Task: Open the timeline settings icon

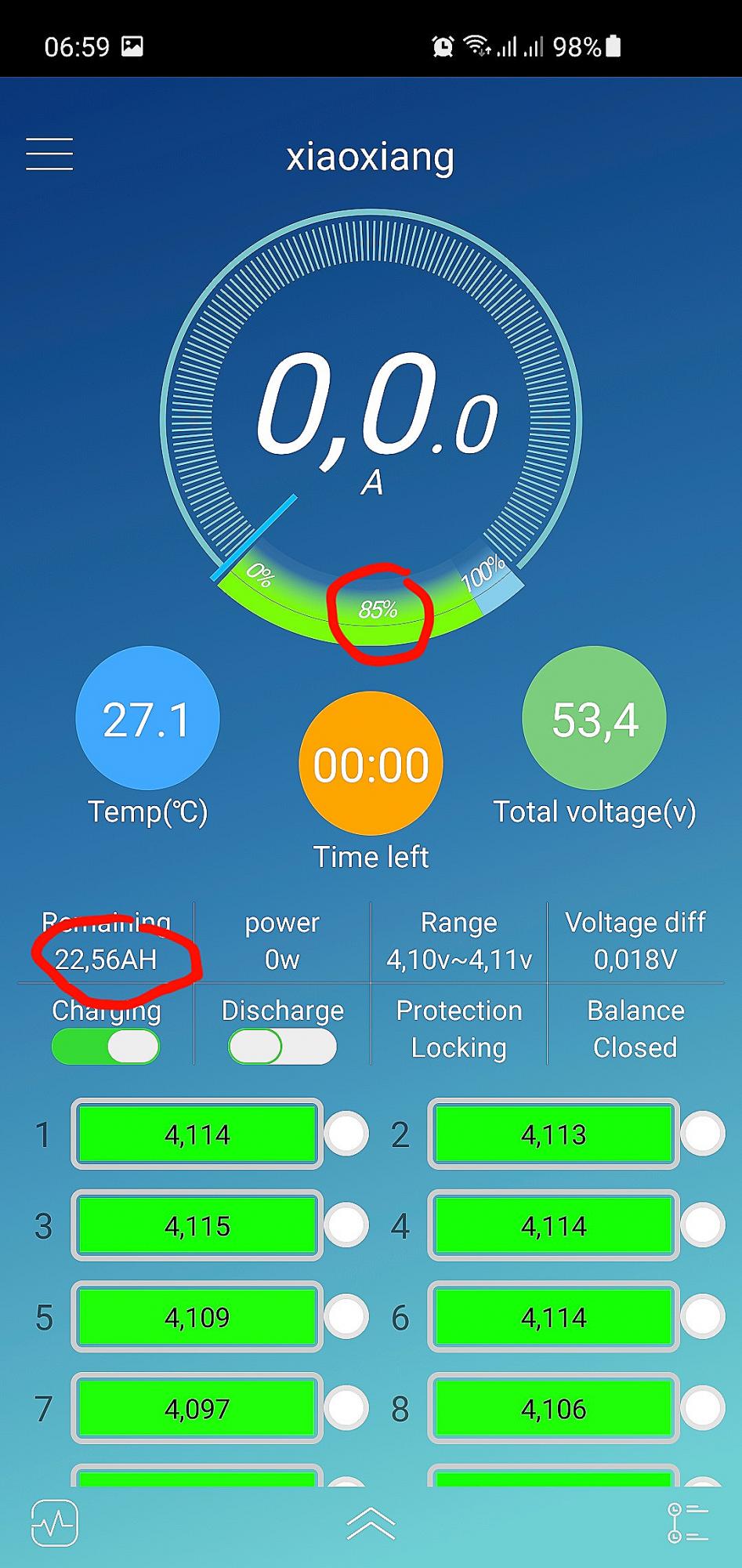Action: (x=686, y=1523)
